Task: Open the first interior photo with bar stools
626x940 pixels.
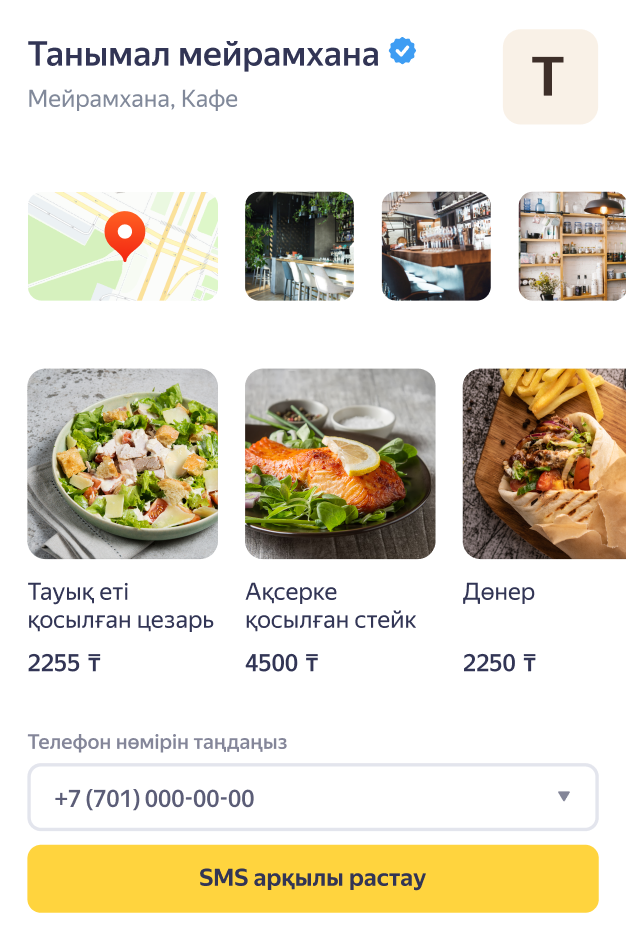Action: click(299, 246)
